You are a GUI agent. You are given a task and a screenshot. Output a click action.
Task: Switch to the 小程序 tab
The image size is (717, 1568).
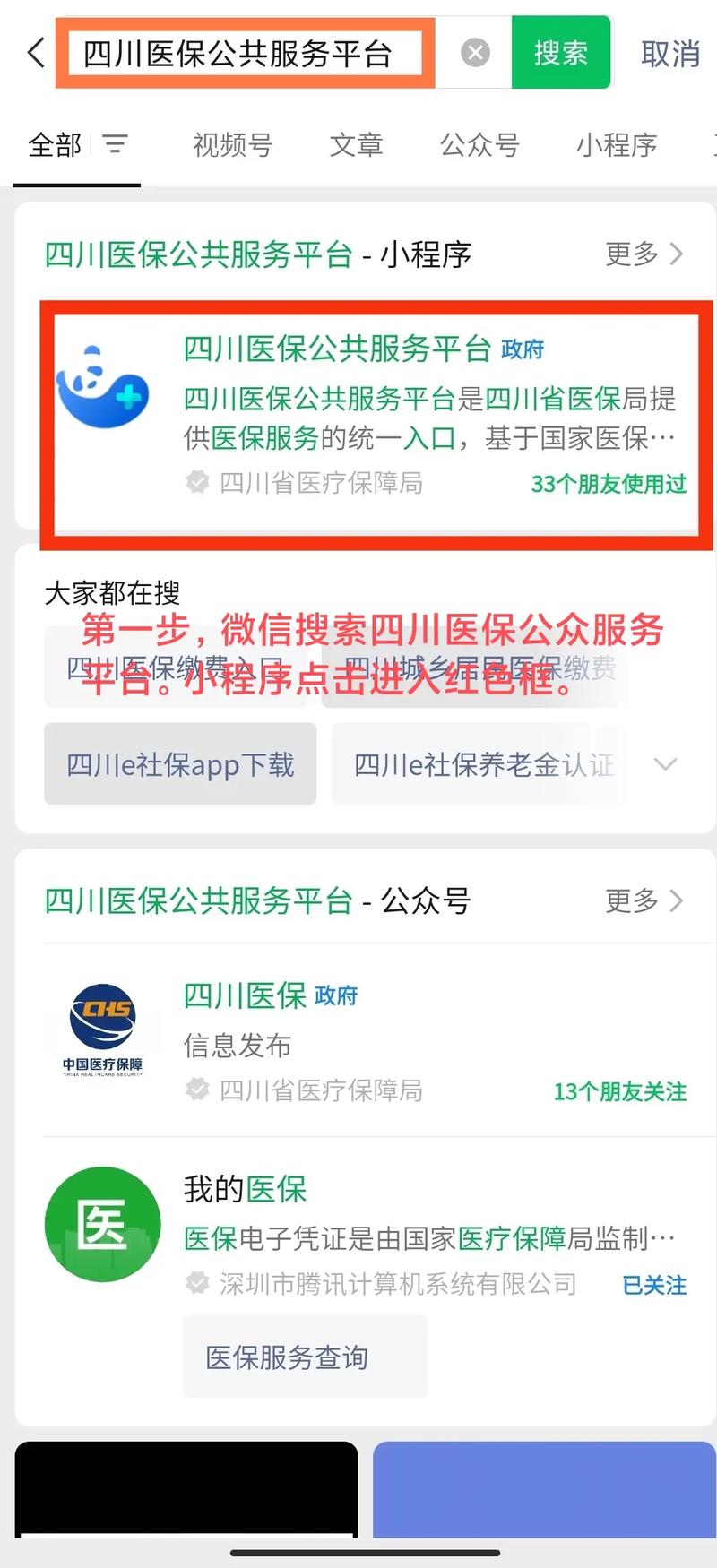coord(617,144)
